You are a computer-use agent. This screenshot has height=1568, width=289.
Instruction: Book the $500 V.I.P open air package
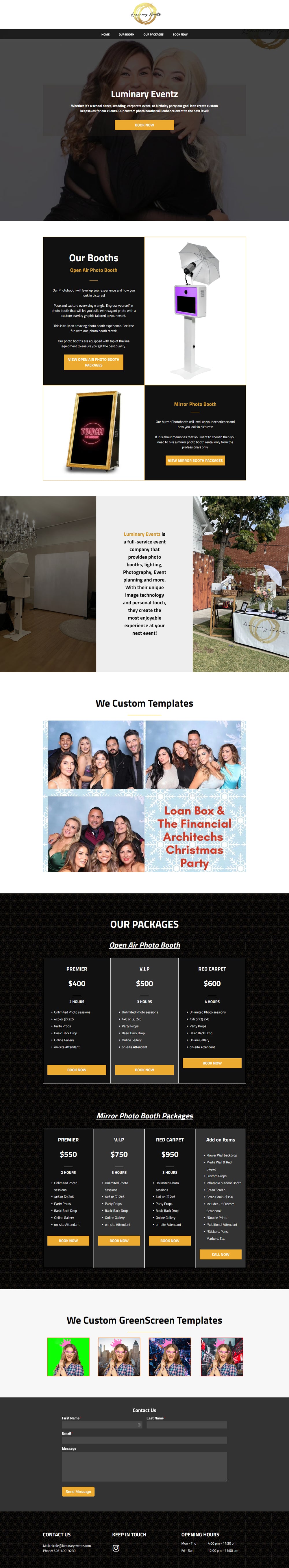(144, 1070)
